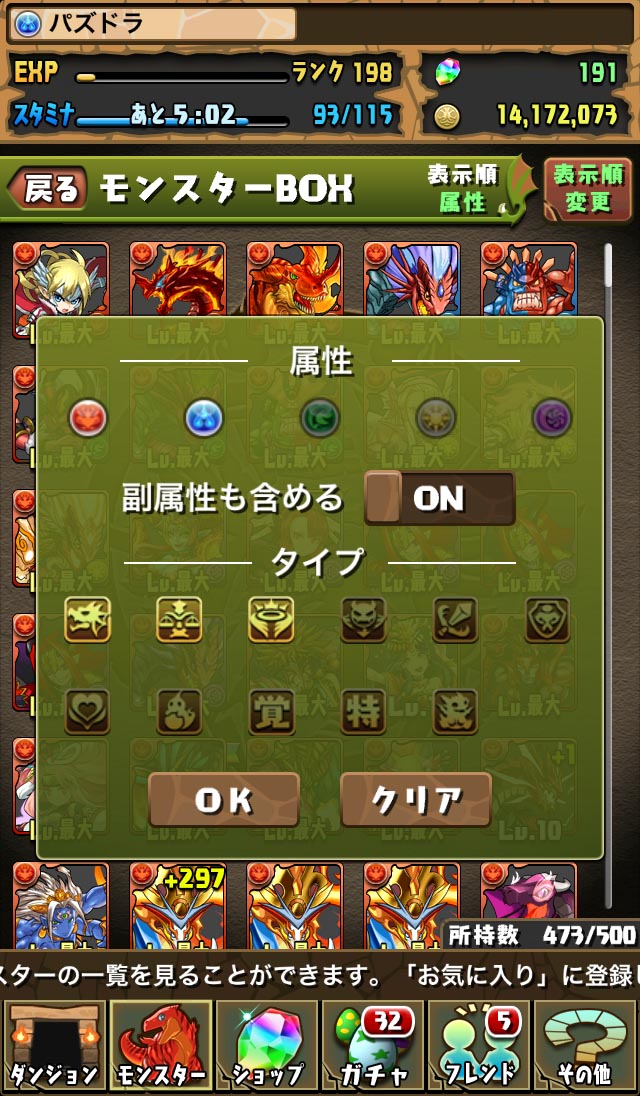The height and width of the screenshot is (1096, 640).
Task: Select the wood attribute filter
Action: click(320, 418)
